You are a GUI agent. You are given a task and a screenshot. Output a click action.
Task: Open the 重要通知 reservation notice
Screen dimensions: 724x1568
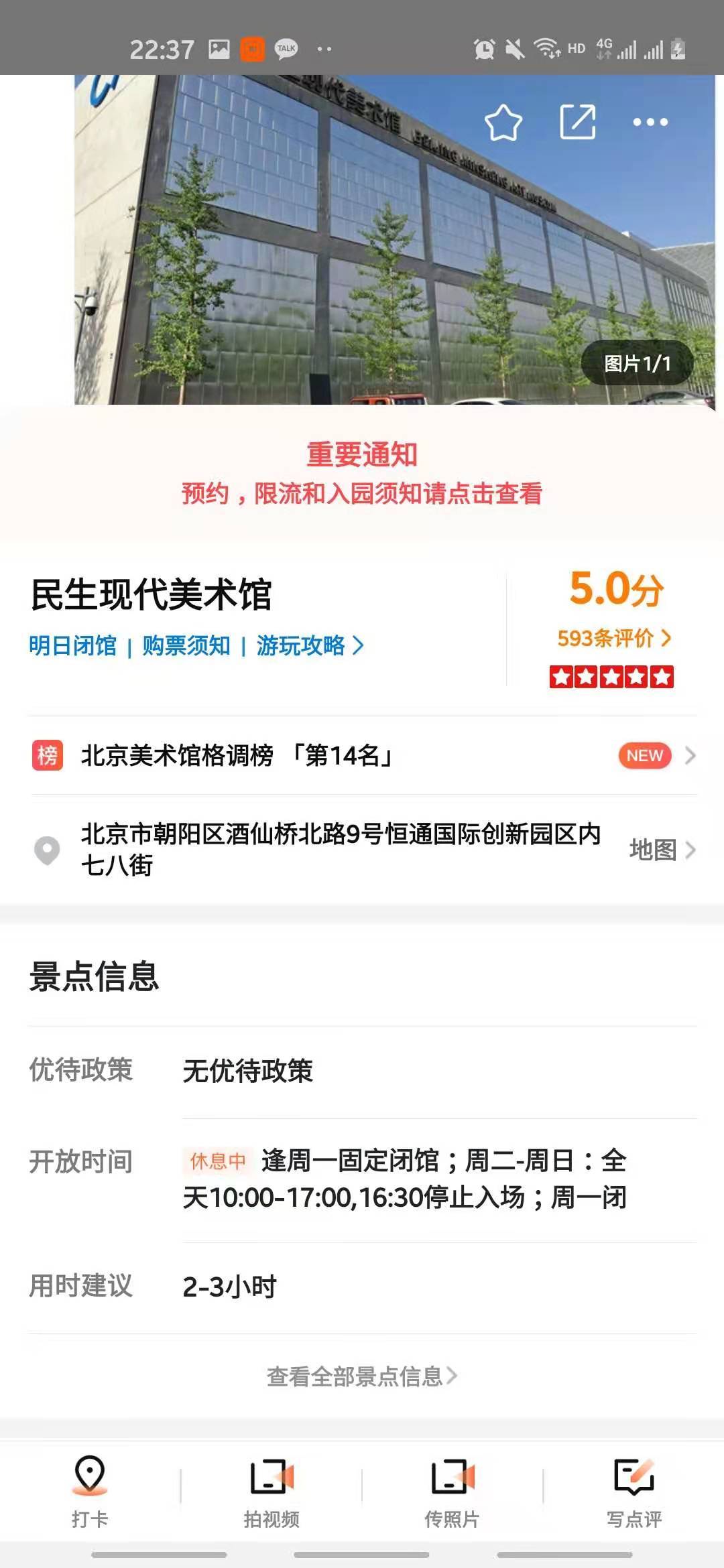(362, 476)
